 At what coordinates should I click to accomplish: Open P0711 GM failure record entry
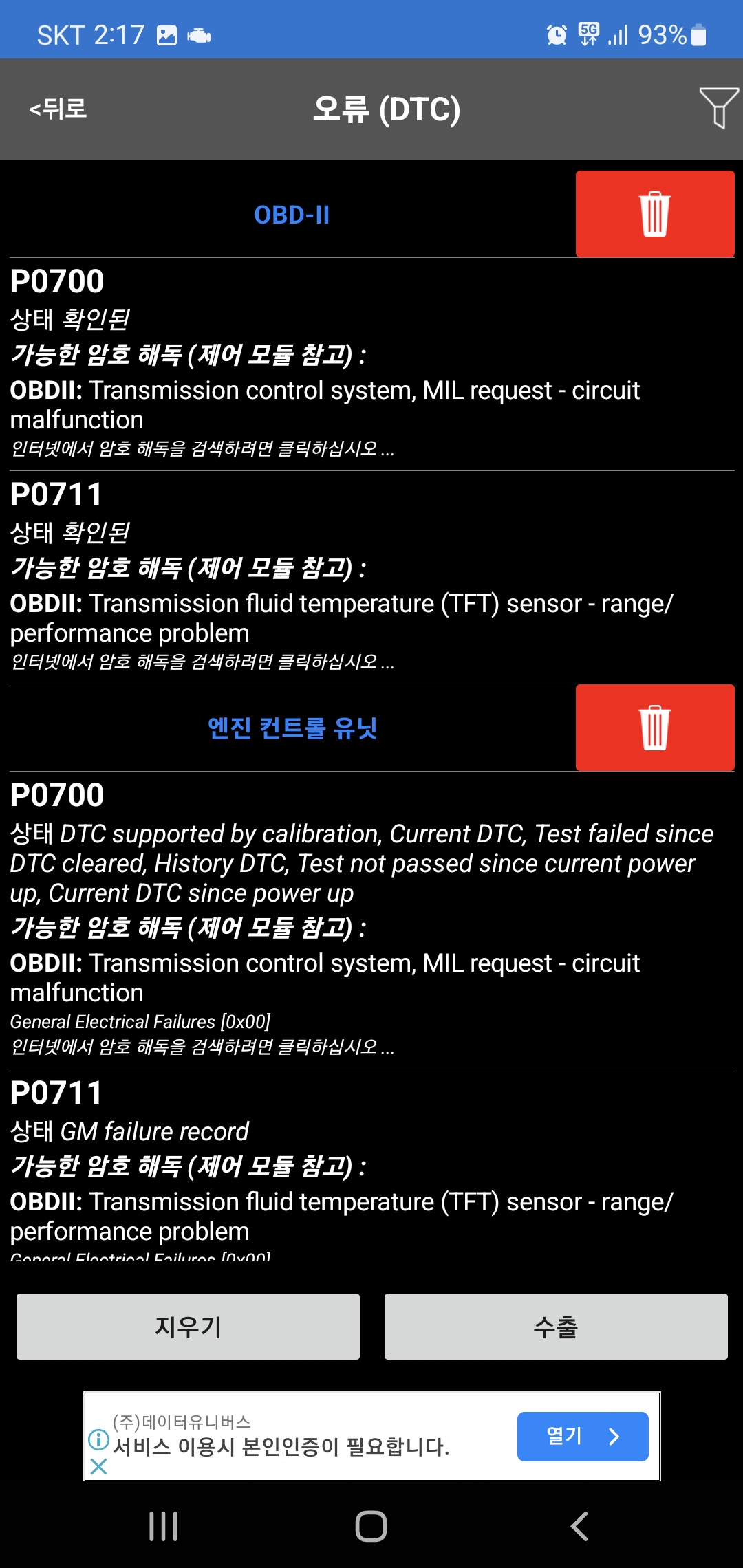[371, 1166]
